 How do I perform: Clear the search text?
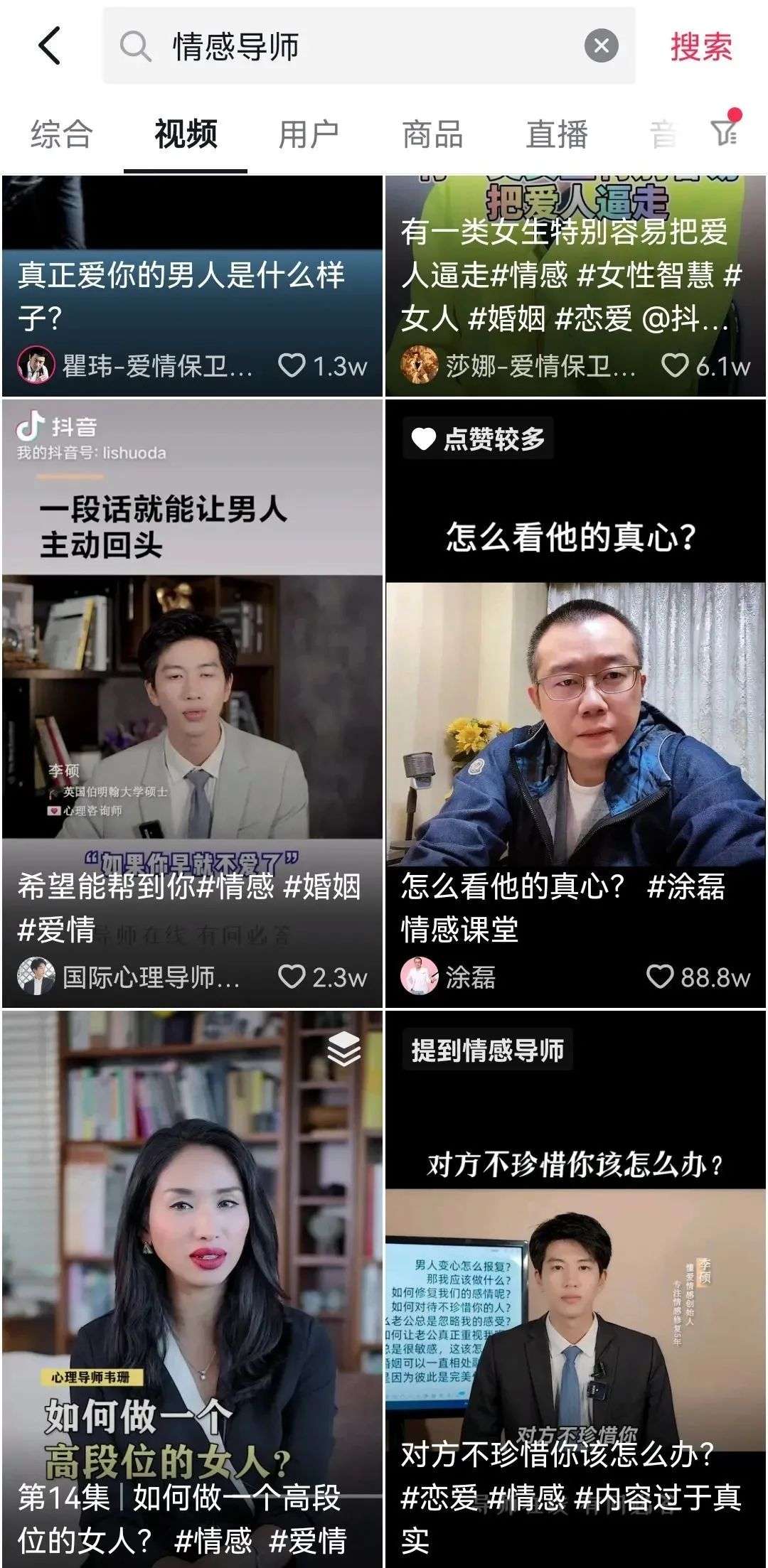tap(601, 46)
